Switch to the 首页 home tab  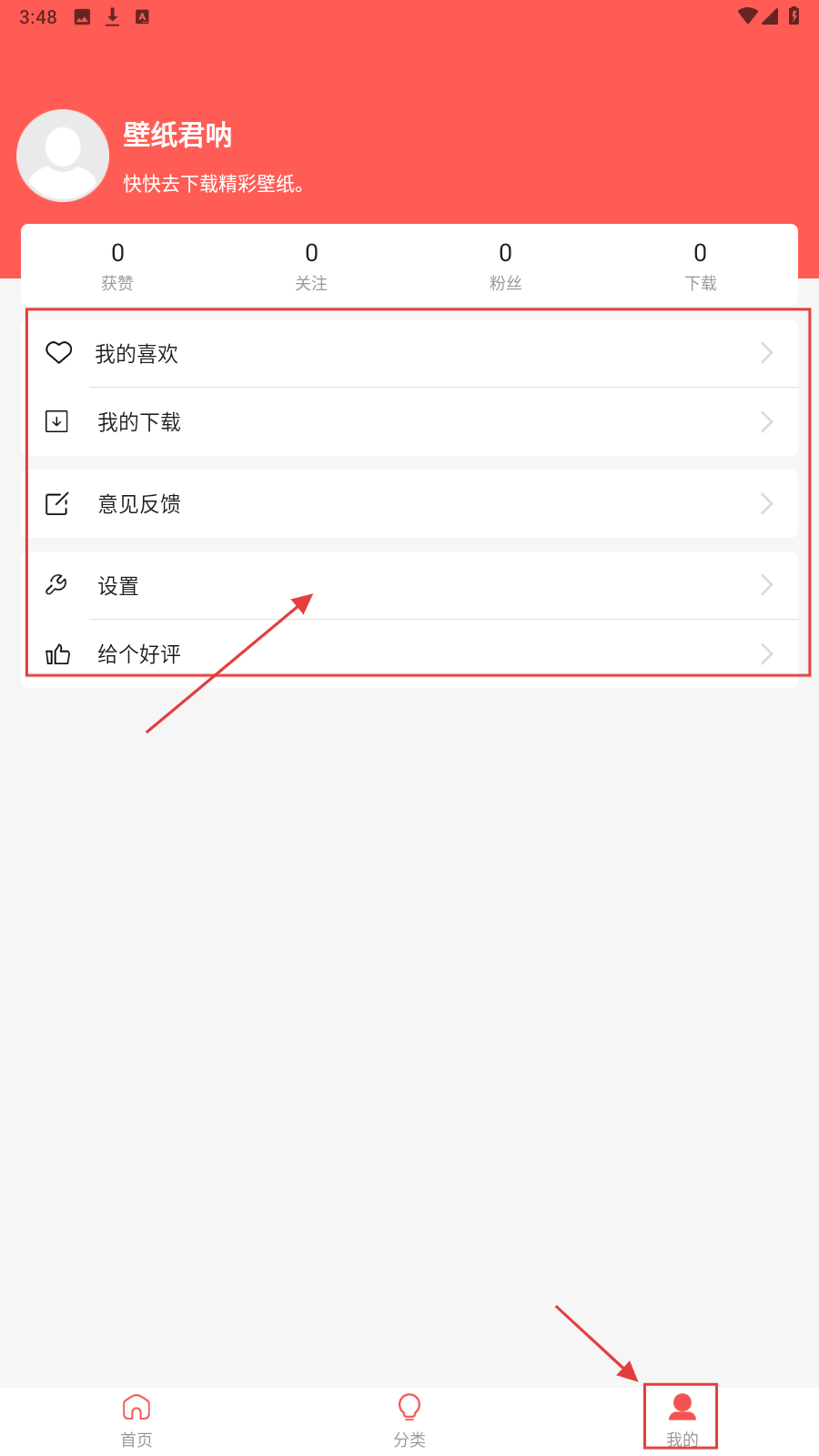[x=136, y=1420]
